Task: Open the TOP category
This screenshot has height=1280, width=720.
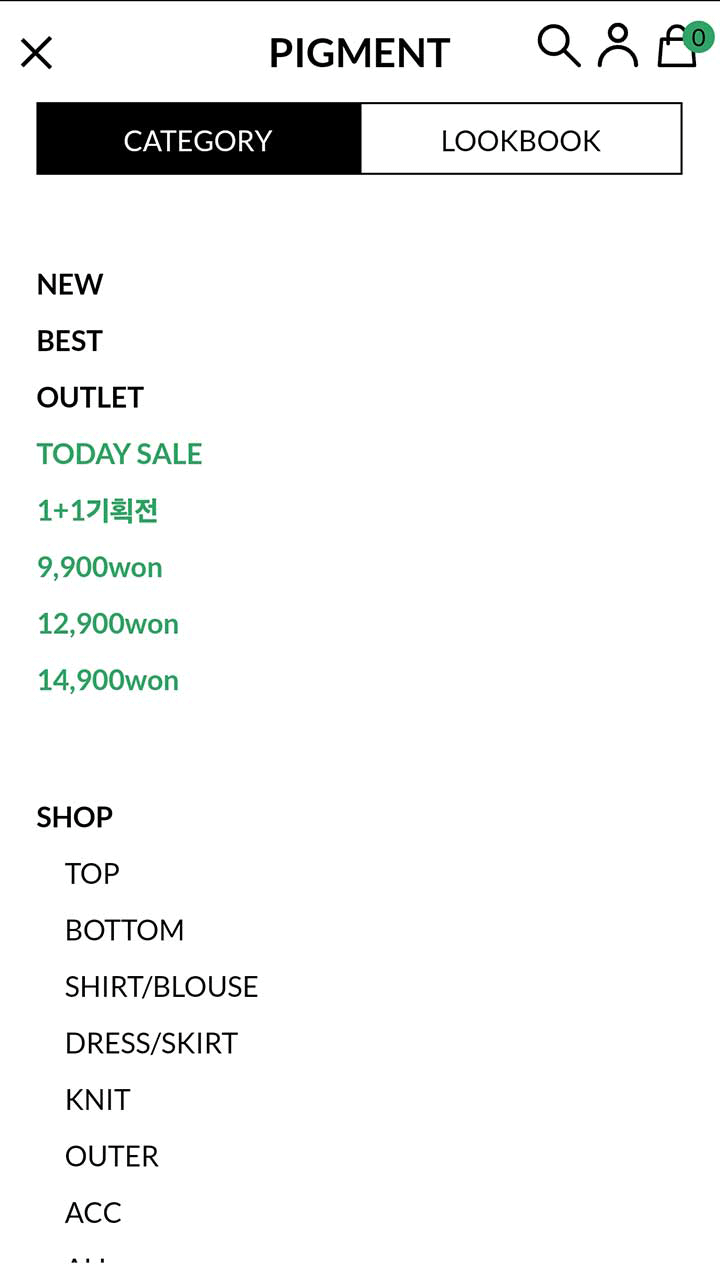Action: click(x=92, y=874)
